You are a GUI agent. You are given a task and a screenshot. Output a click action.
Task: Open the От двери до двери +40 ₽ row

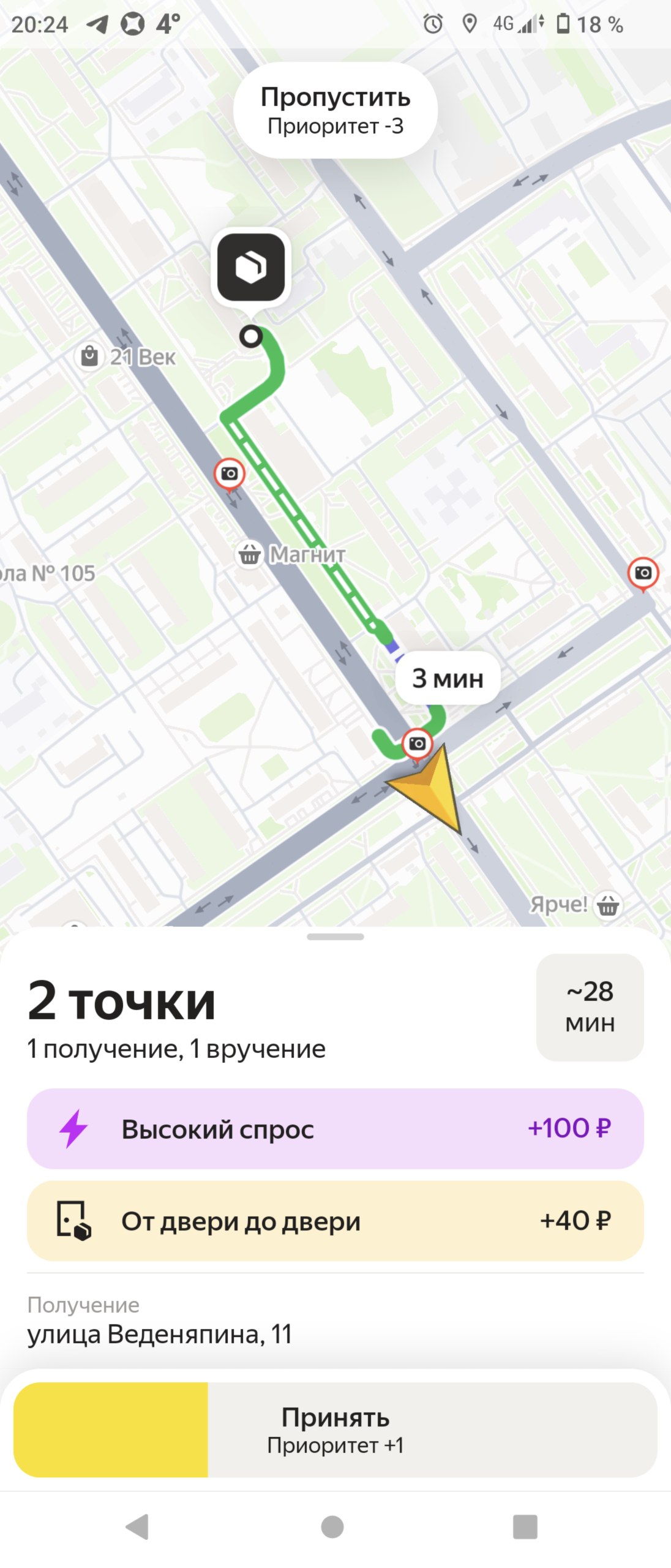(x=335, y=1221)
